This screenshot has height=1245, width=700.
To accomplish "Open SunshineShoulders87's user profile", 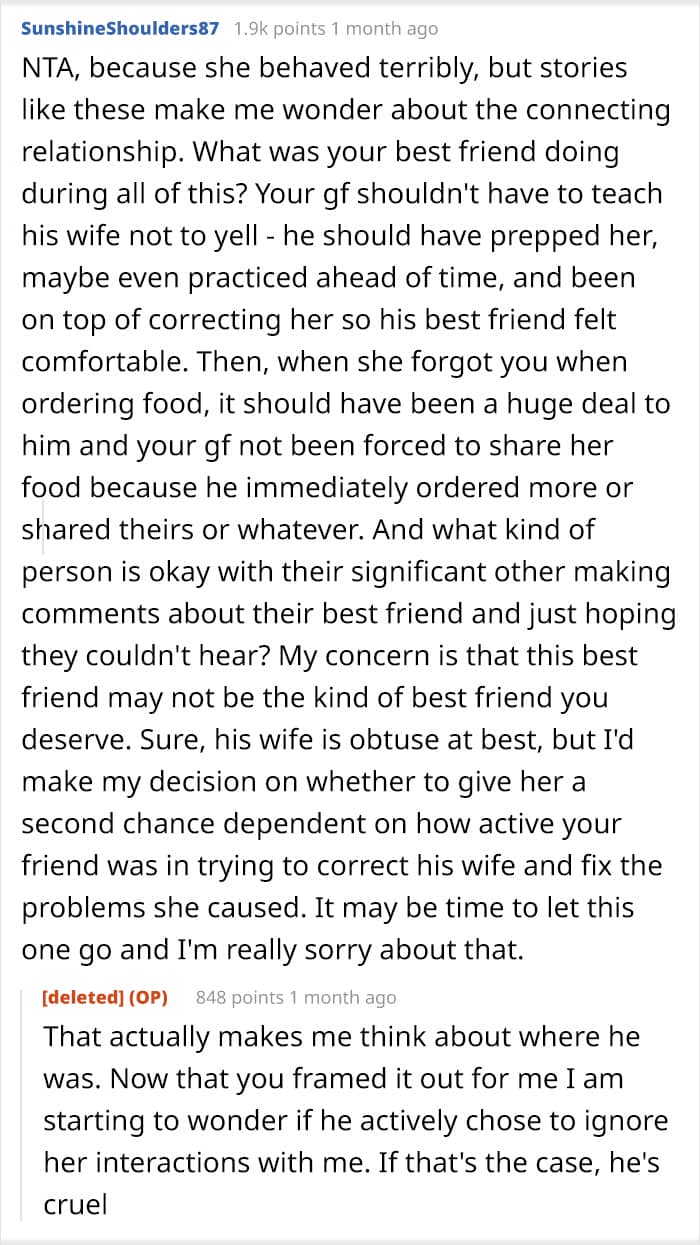I will pos(120,28).
